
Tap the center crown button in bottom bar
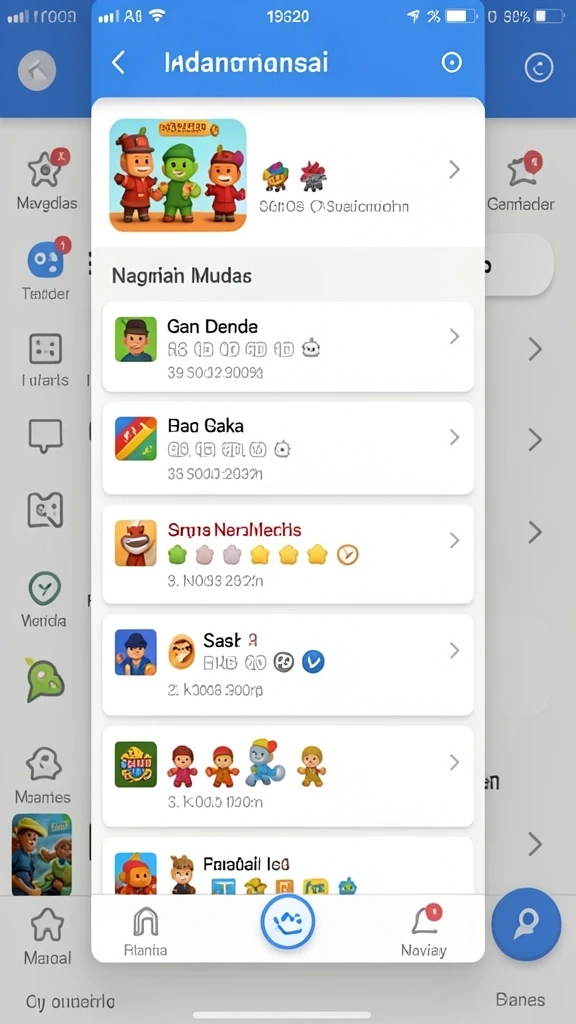pyautogui.click(x=287, y=922)
